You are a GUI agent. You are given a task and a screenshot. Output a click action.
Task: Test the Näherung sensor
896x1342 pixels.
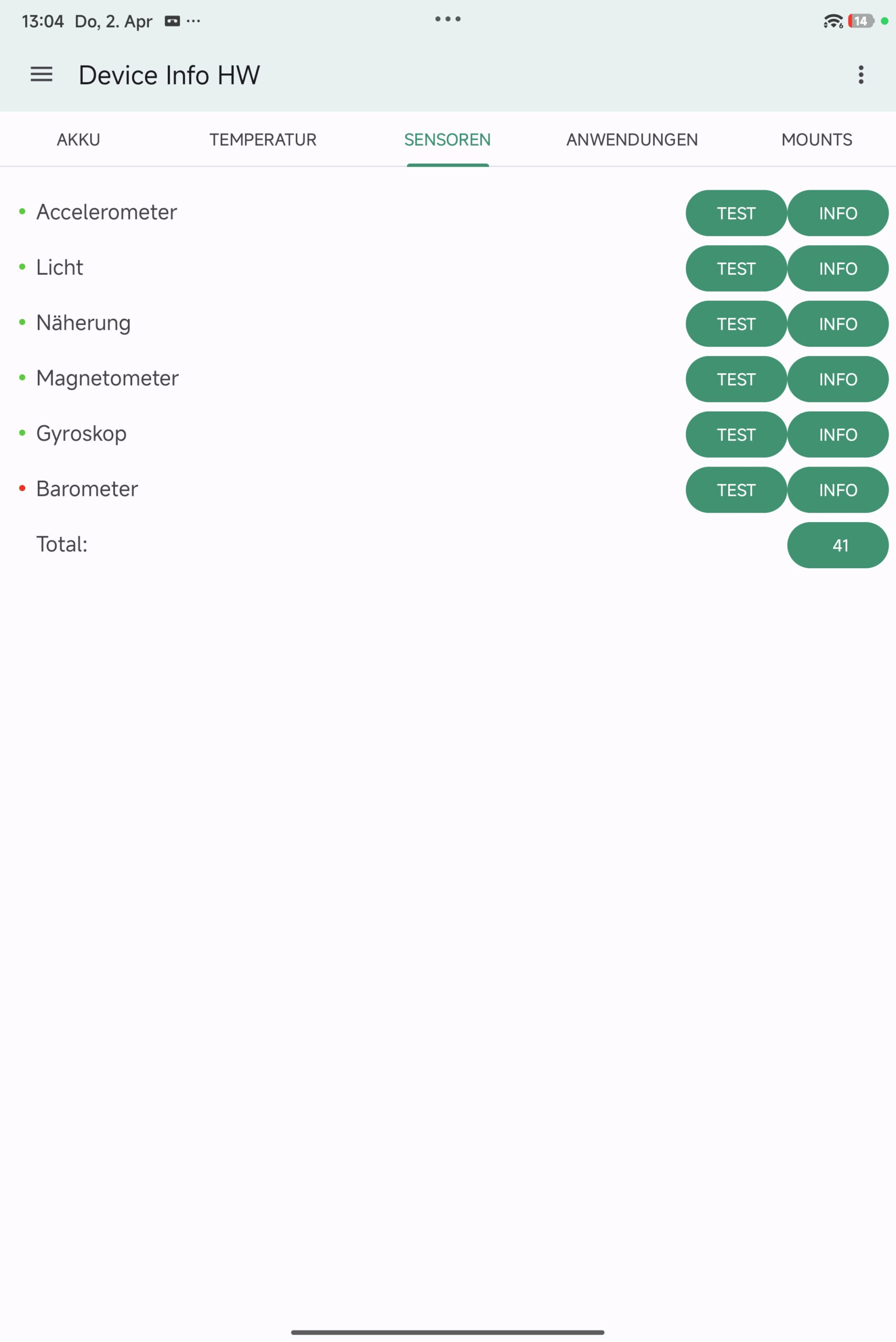tap(736, 324)
